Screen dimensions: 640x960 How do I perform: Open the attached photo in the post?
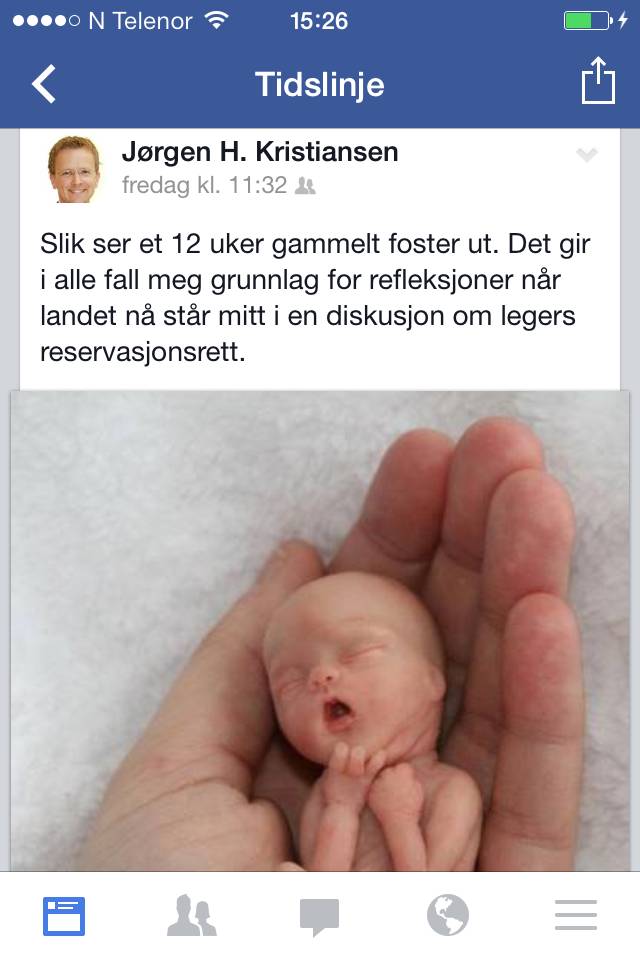tap(320, 630)
